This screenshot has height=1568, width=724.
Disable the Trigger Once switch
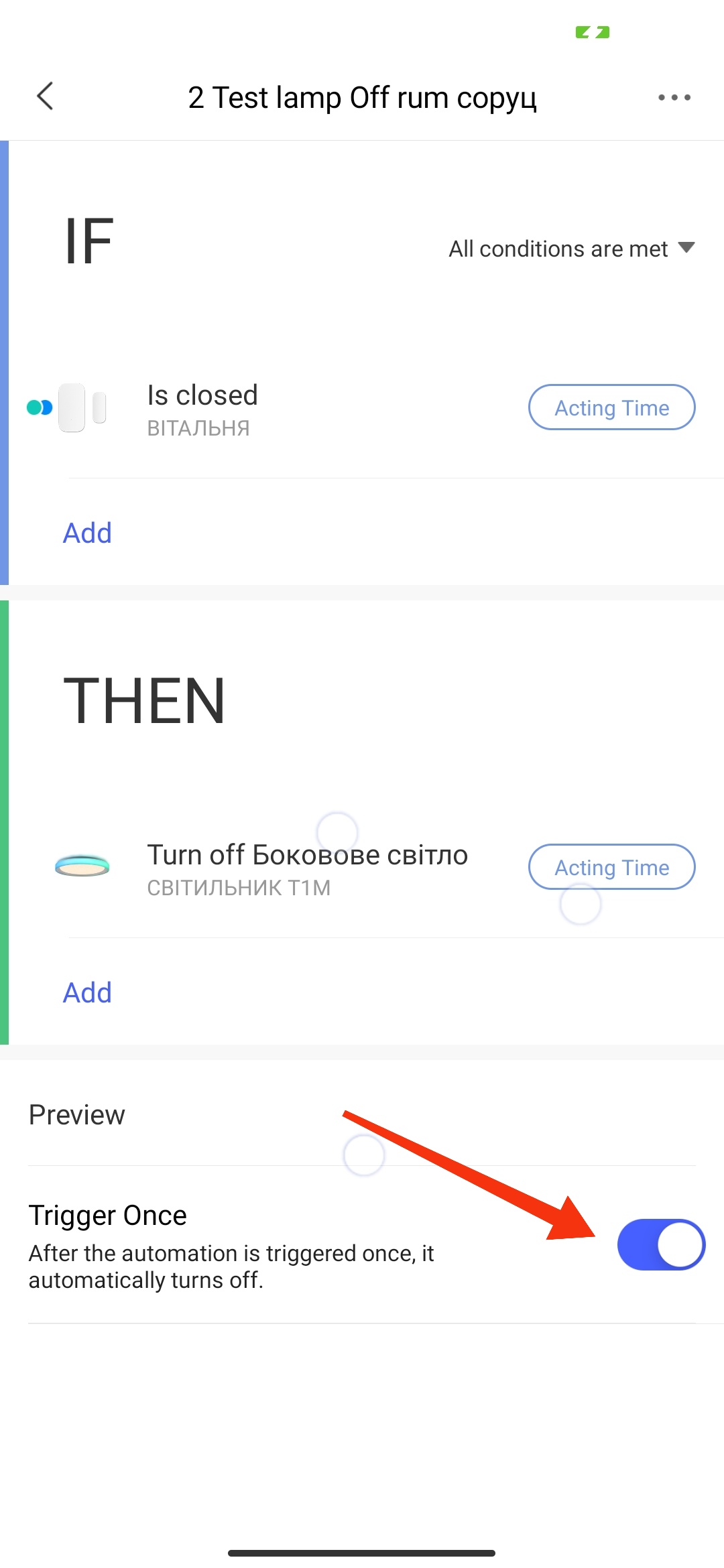coord(660,1244)
